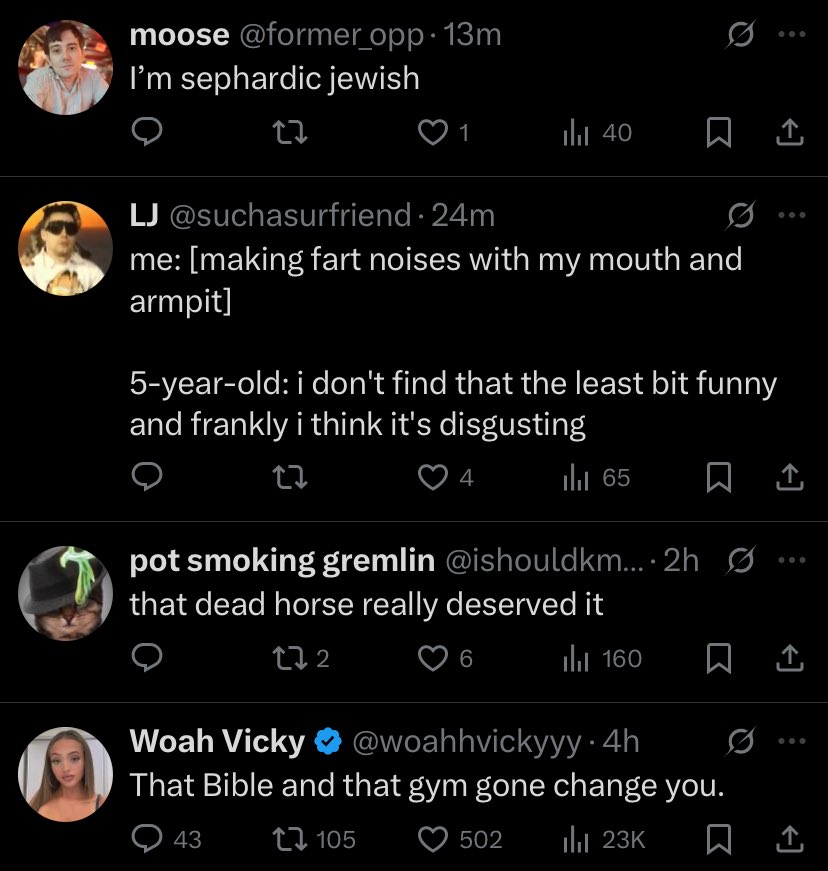Repost Woah Vicky's post

291,839
